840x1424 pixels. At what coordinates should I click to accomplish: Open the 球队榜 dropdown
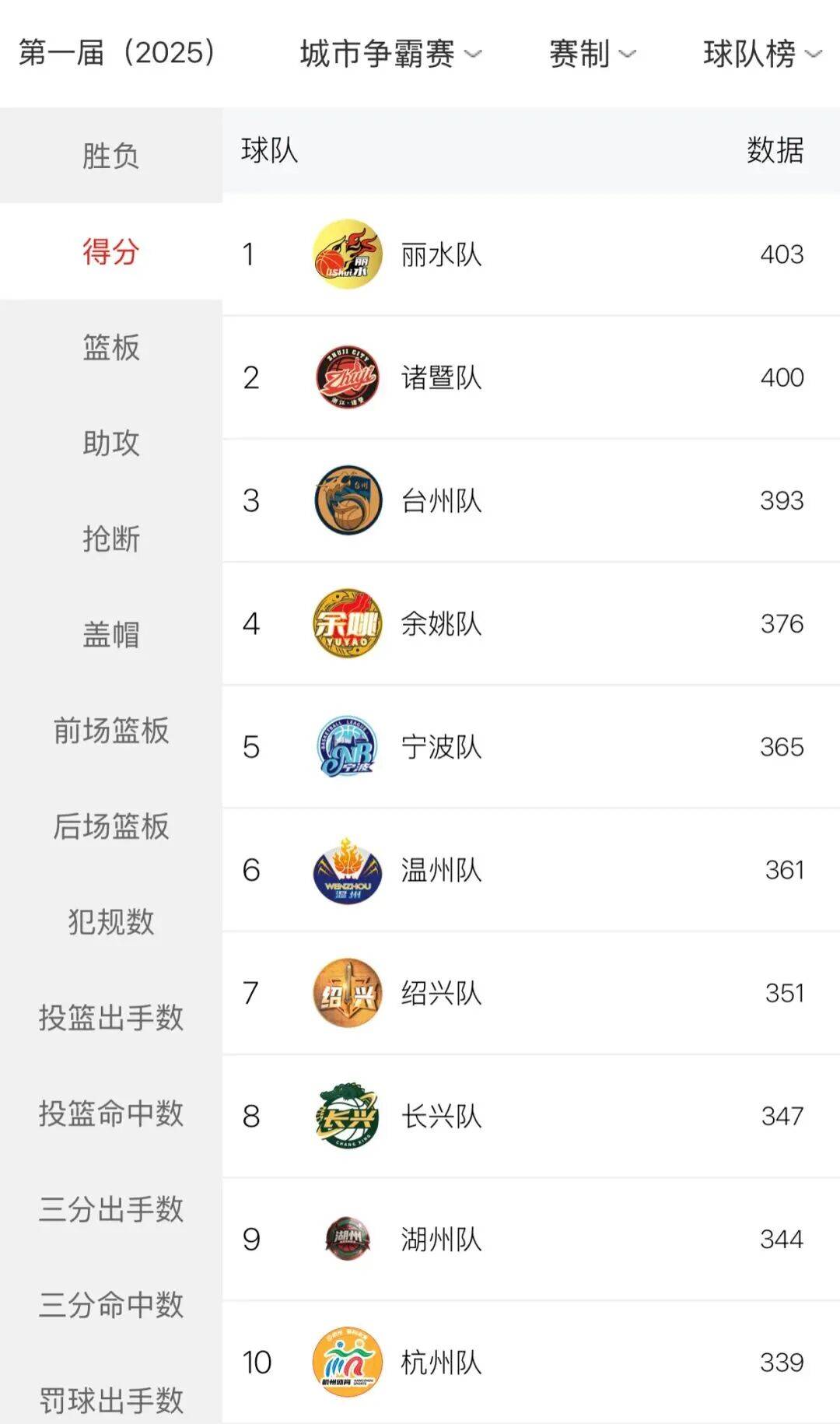761,54
